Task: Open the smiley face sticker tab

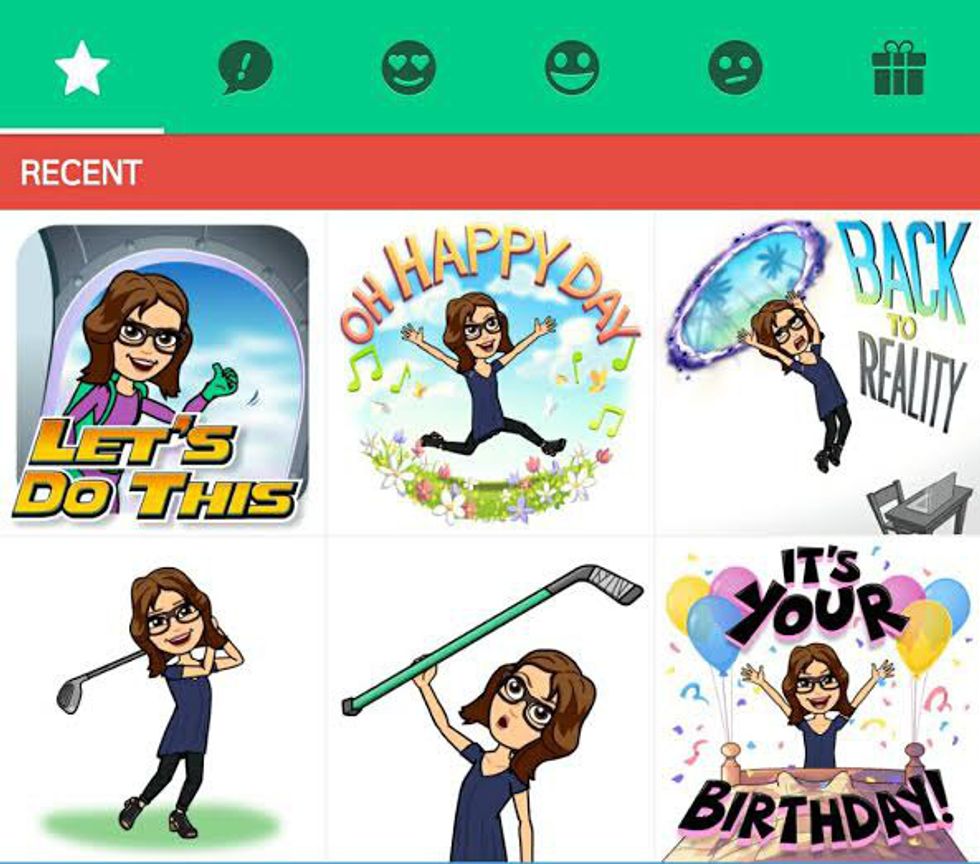Action: pyautogui.click(x=571, y=68)
